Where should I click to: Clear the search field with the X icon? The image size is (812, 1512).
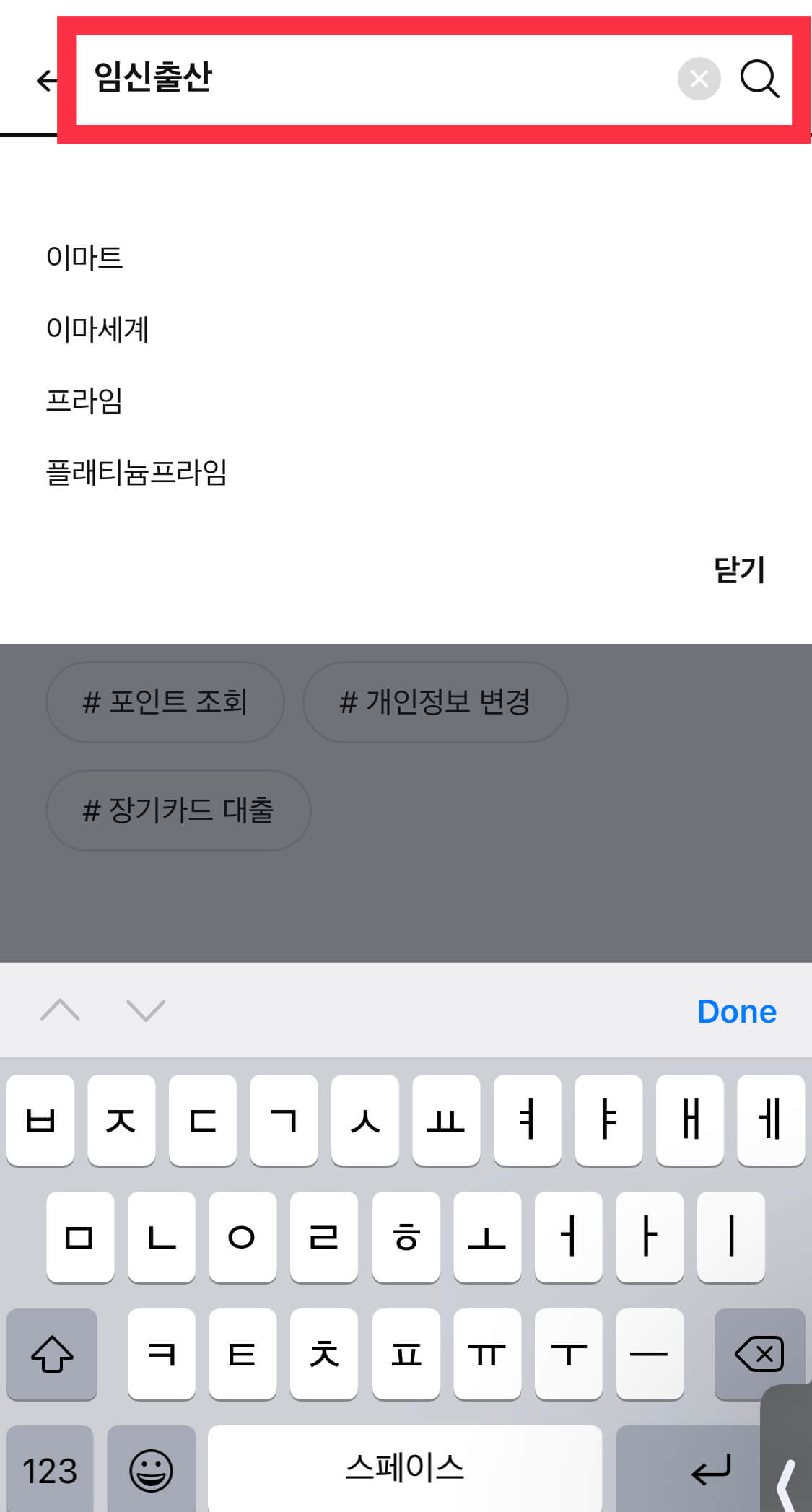click(x=698, y=79)
